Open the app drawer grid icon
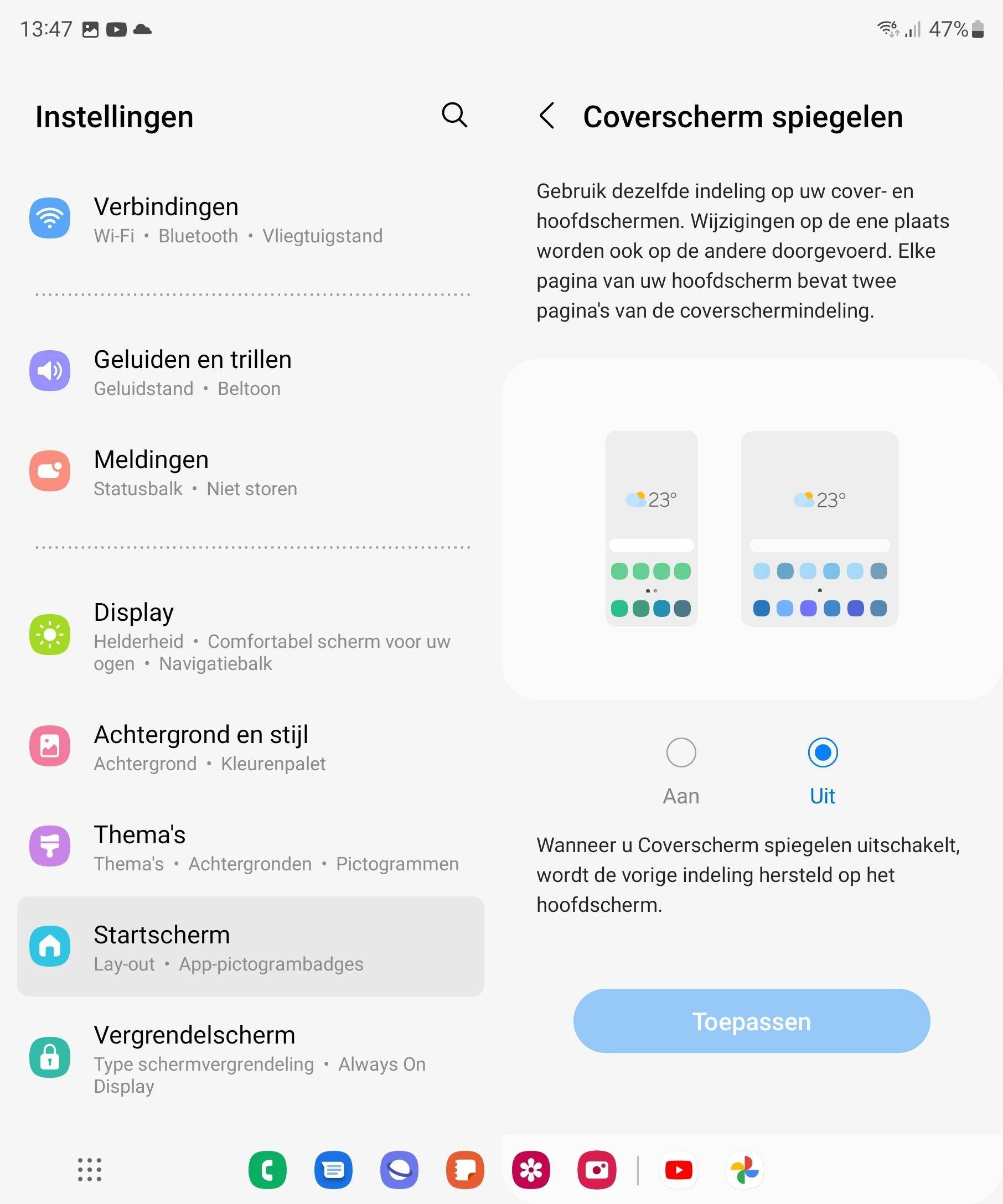1003x1204 pixels. point(90,1170)
